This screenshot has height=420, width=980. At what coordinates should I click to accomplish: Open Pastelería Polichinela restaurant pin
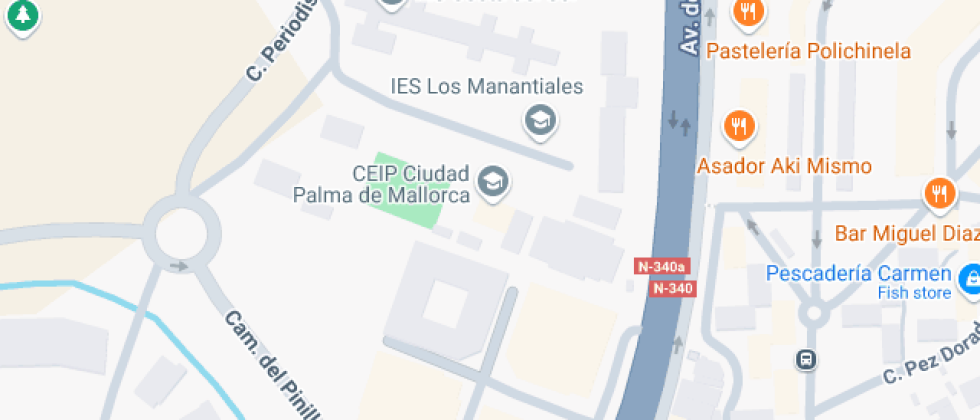(748, 14)
